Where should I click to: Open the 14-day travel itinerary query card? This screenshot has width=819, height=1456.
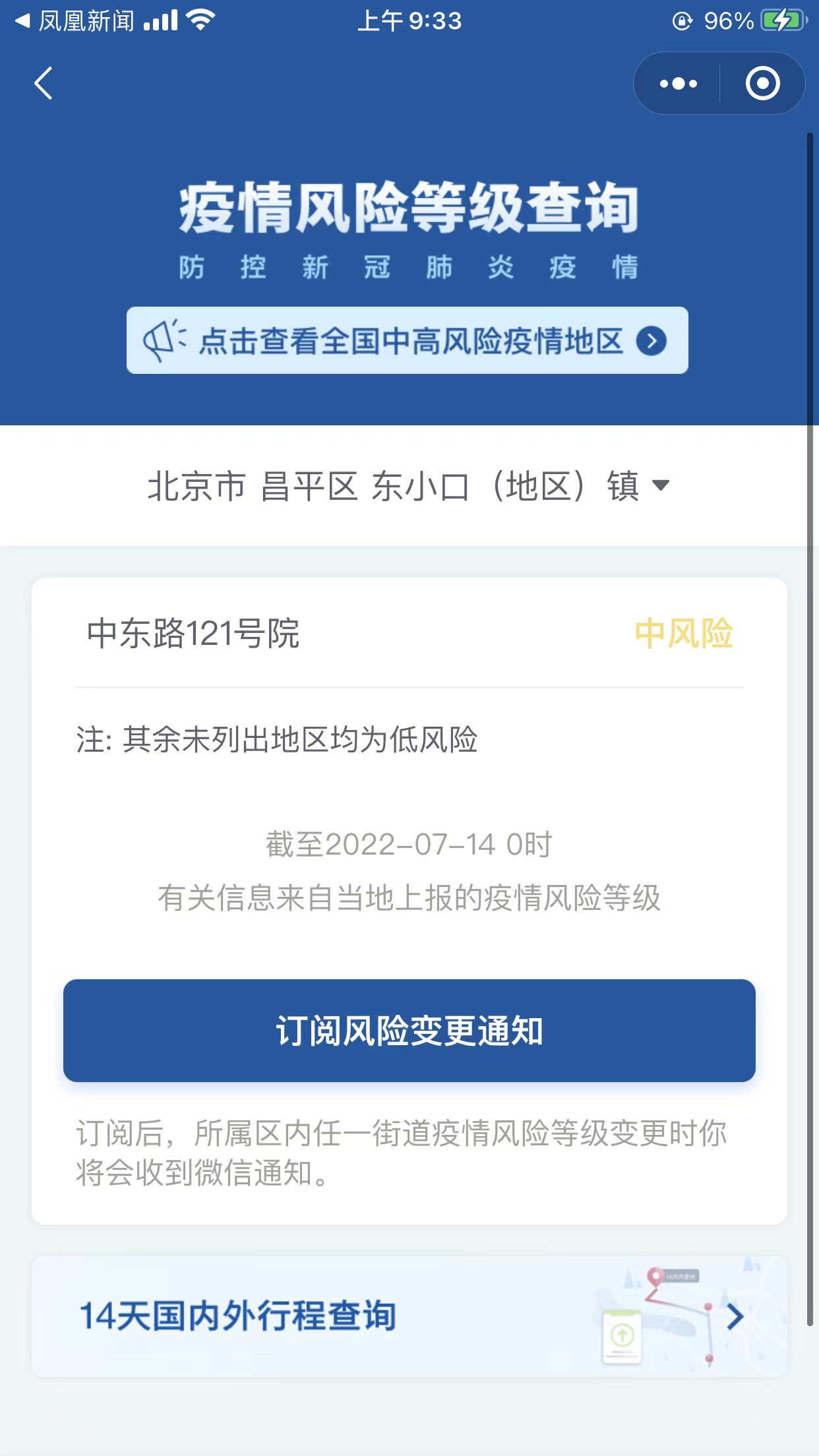409,1316
